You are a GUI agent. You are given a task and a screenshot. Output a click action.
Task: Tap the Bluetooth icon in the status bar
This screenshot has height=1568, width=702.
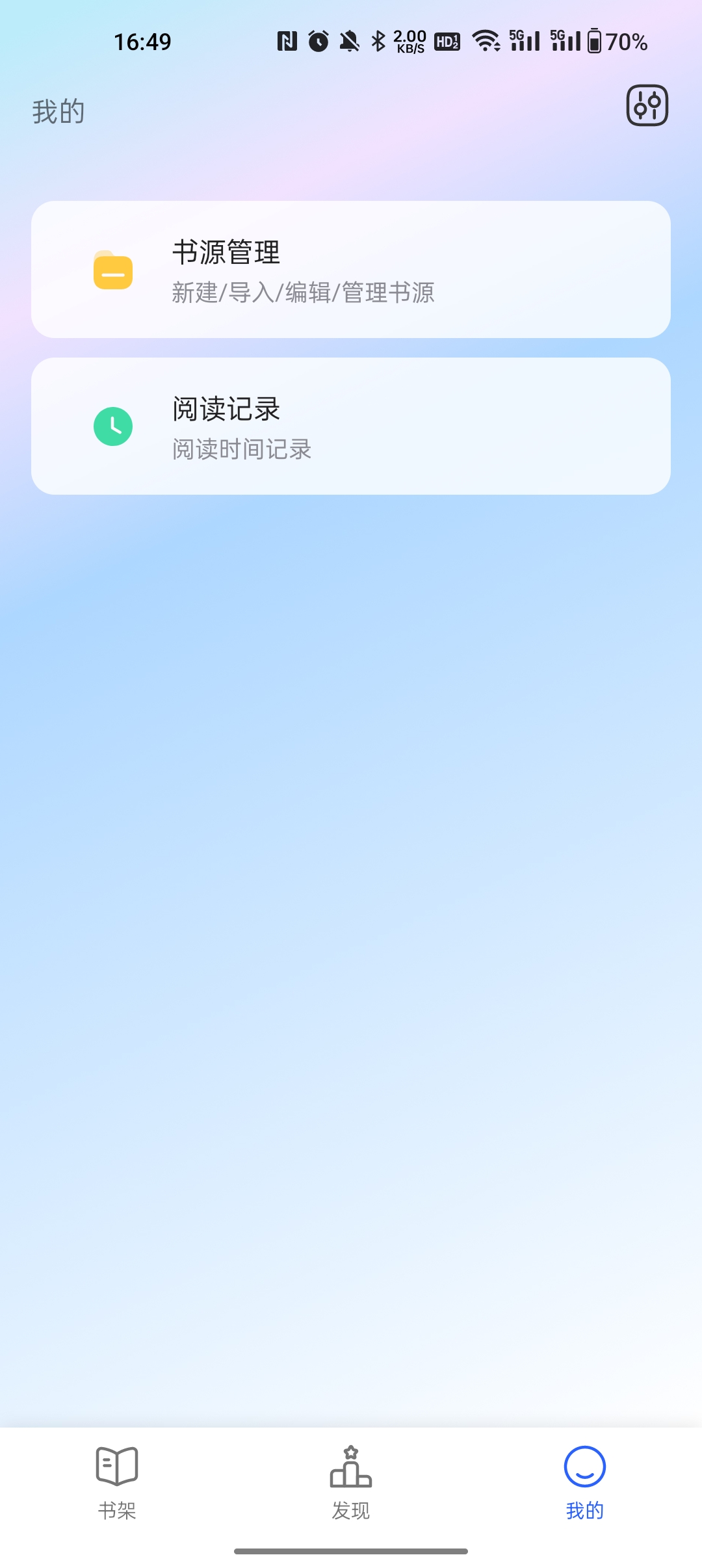[377, 41]
